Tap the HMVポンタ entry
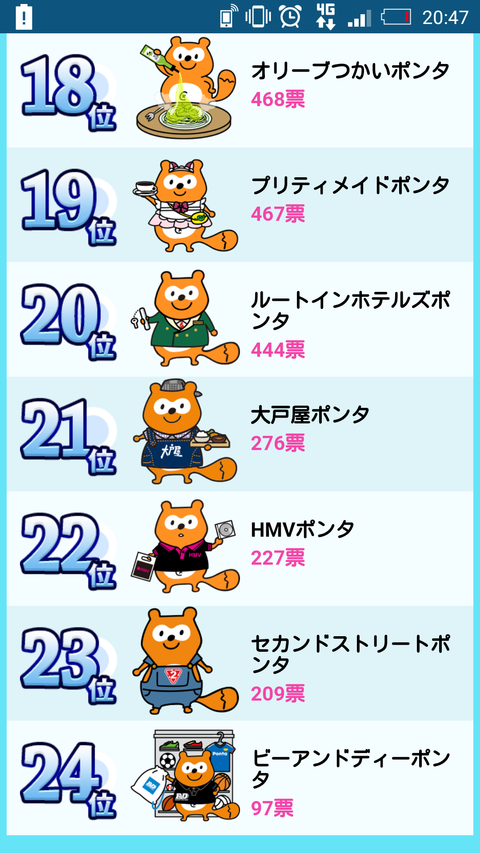 click(240, 548)
